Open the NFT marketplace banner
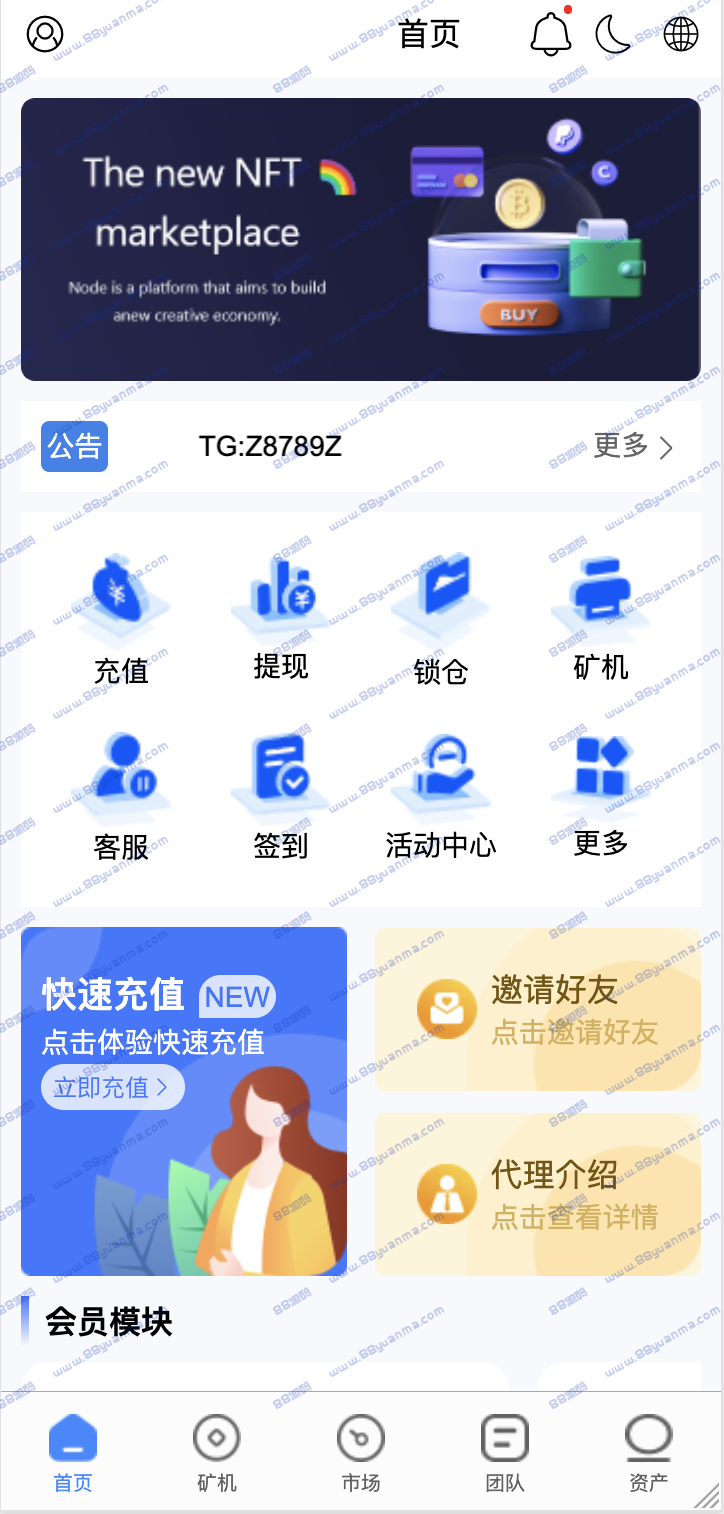 click(x=361, y=239)
